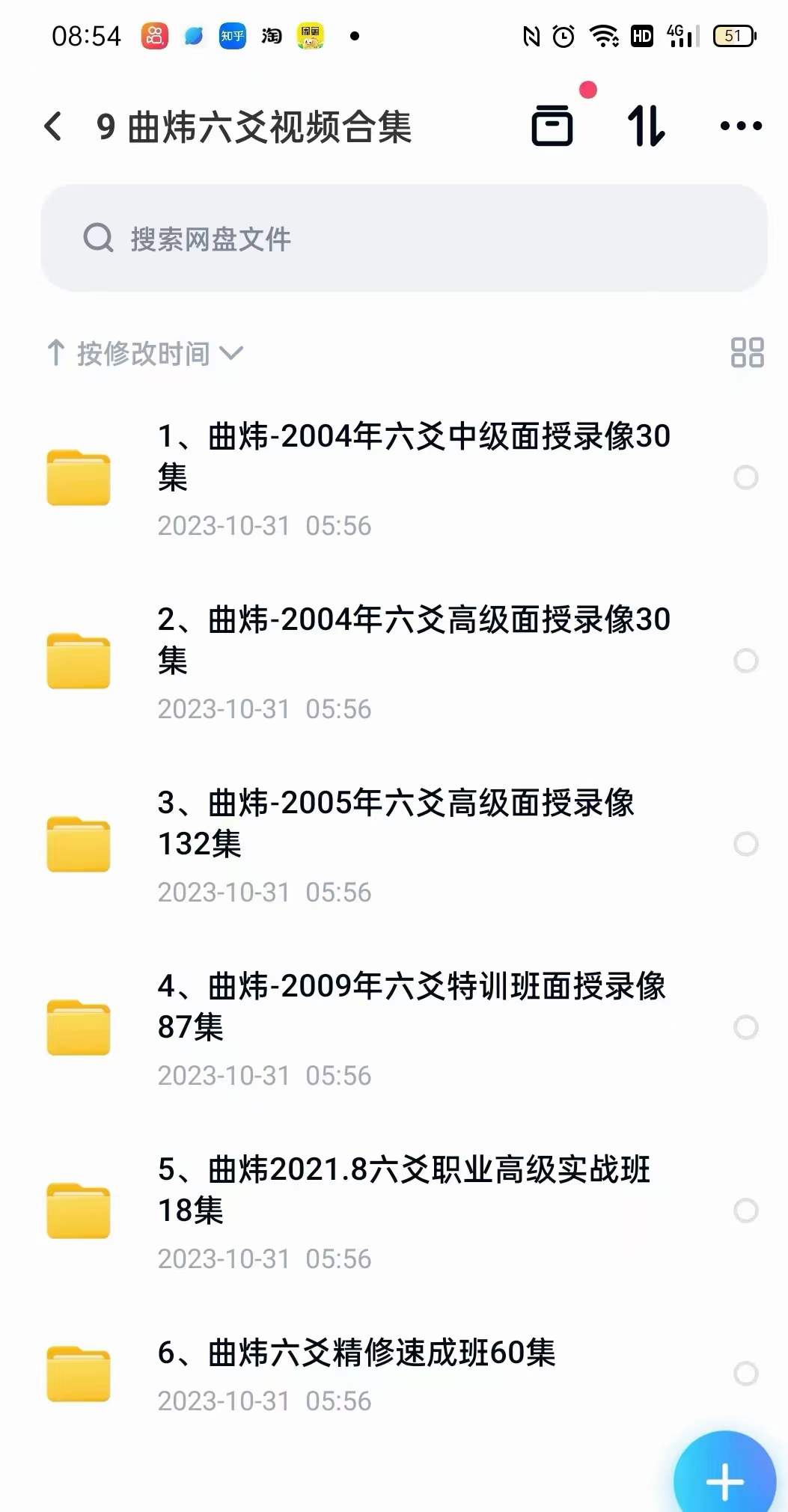Select the 2005年六爻高级面授录像132集 folder circle
The height and width of the screenshot is (1512, 788).
coord(746,844)
